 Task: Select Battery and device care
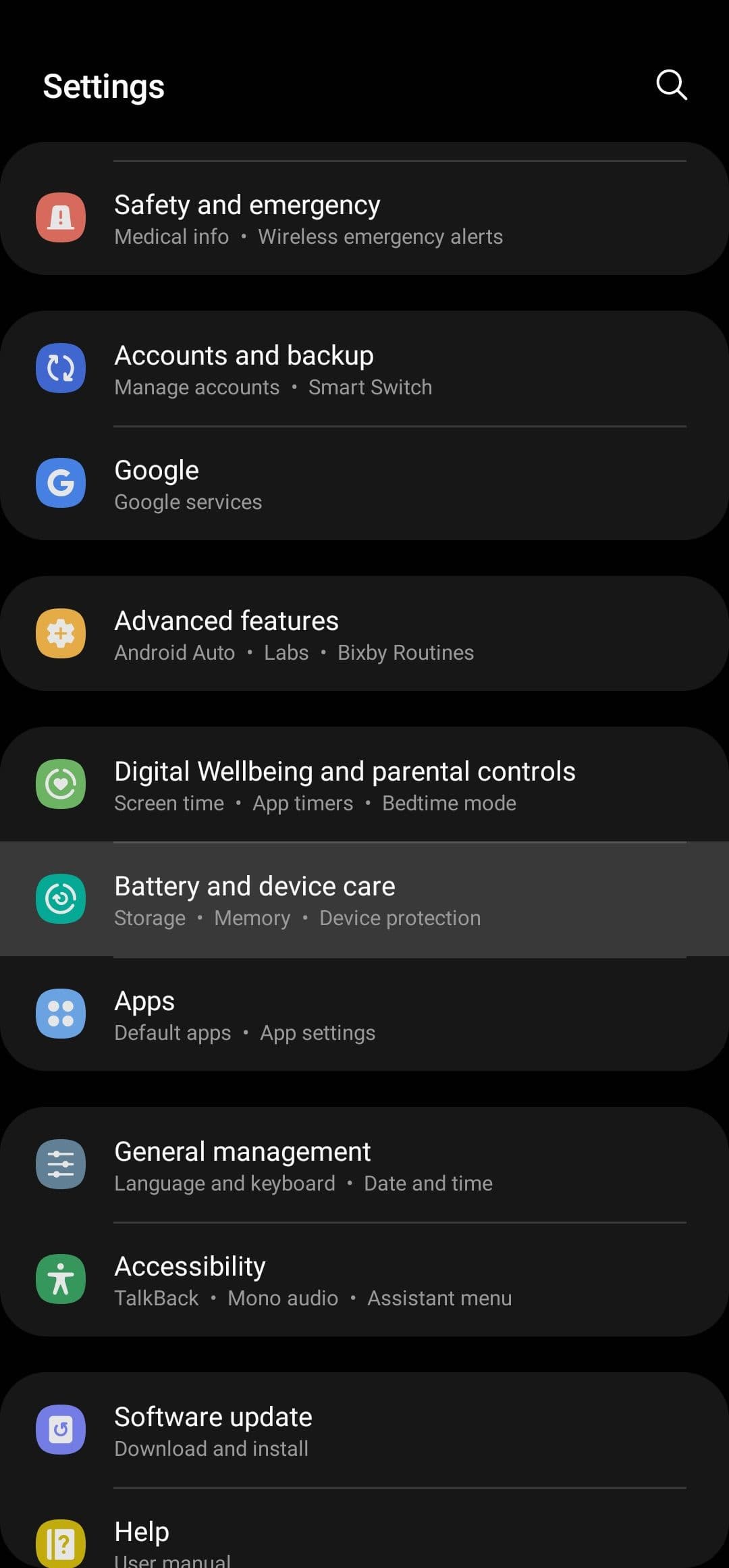[364, 899]
